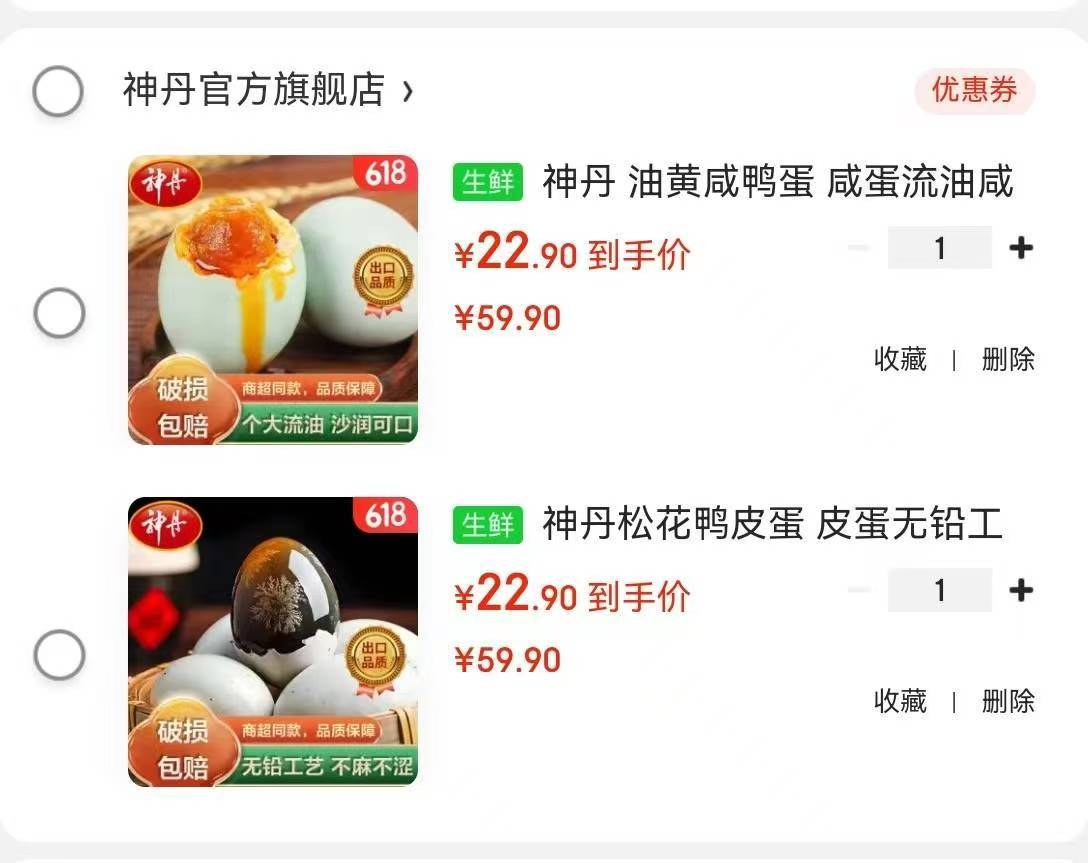Screen dimensions: 1088x863
Task: Tap the 优惠券 coupon button
Action: click(x=974, y=91)
